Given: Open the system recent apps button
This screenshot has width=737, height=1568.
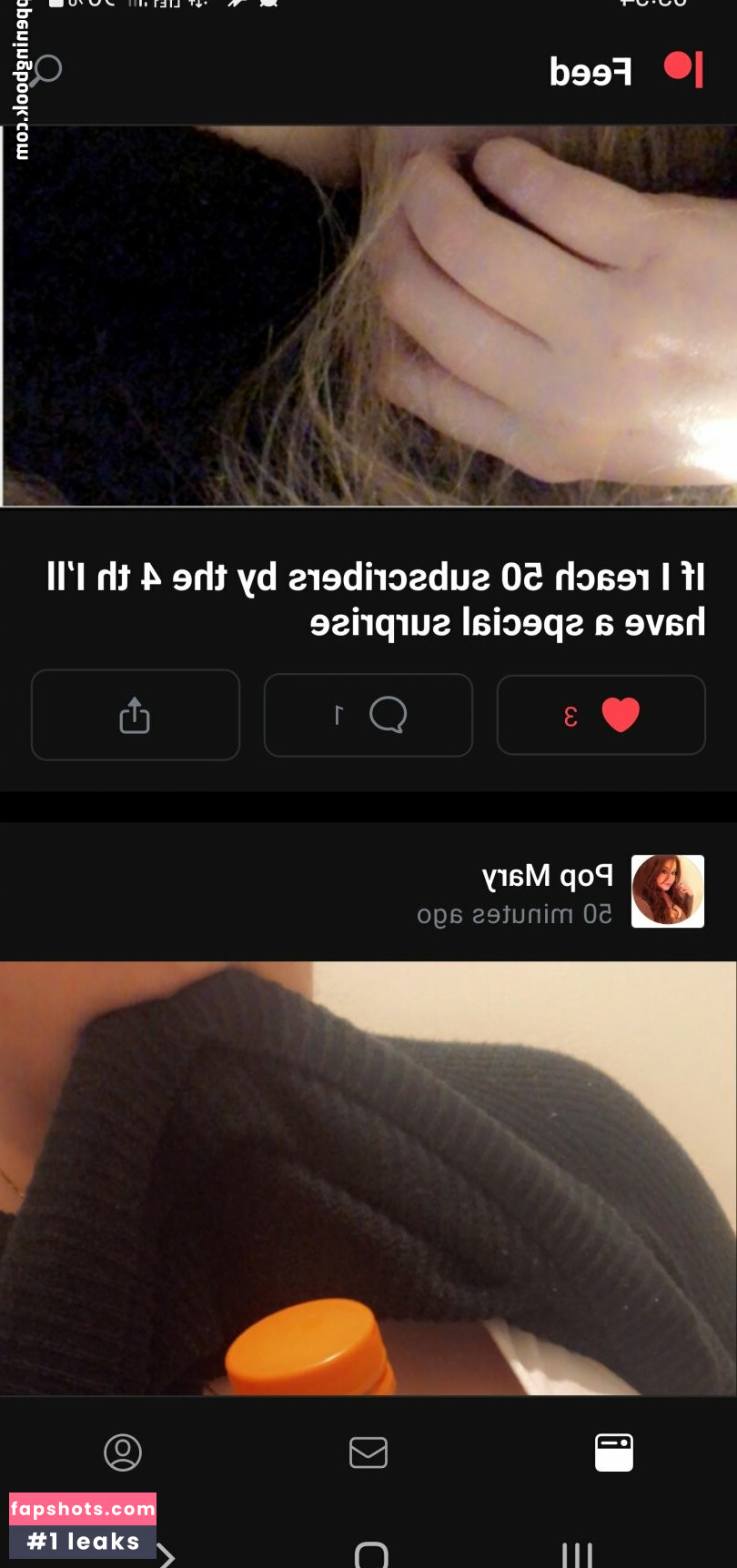Looking at the screenshot, I should pyautogui.click(x=578, y=1554).
